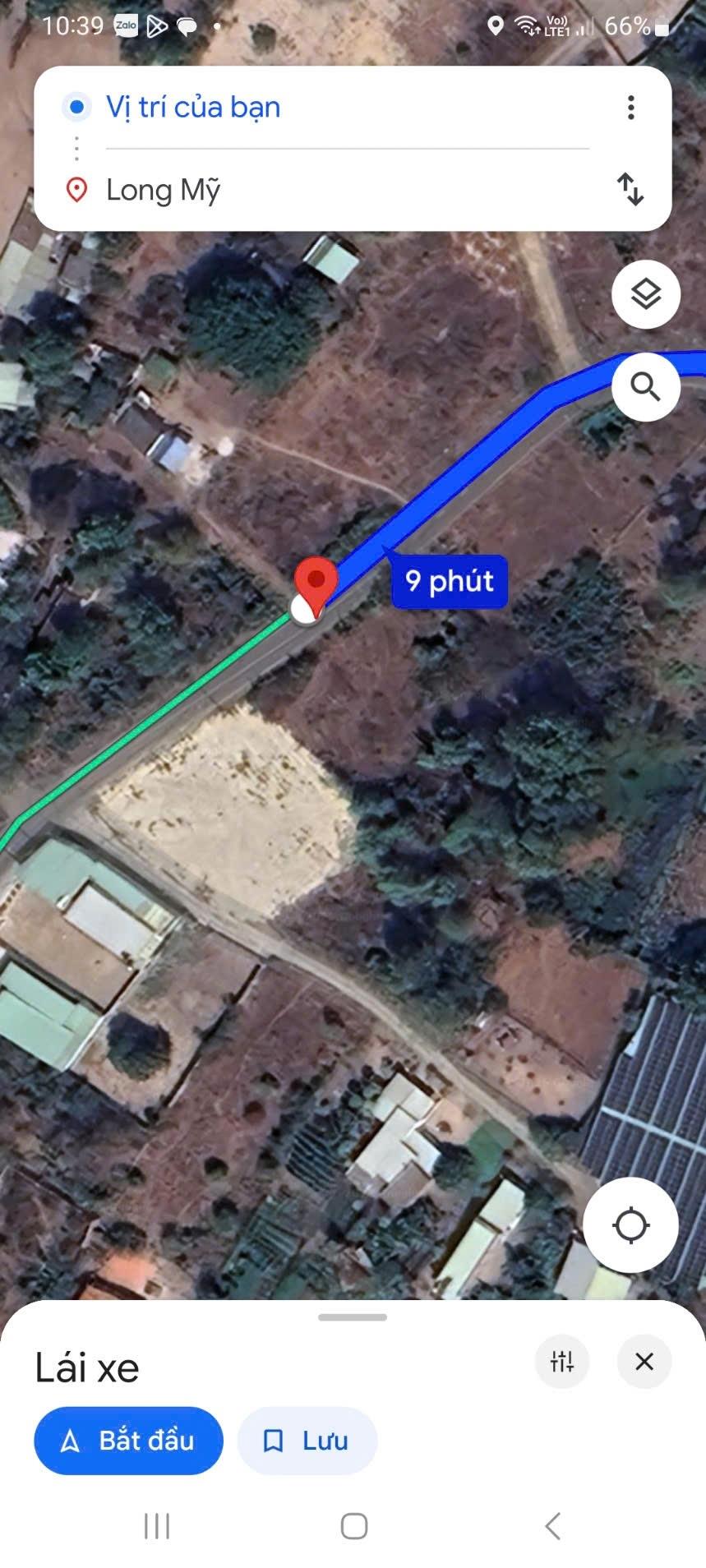Save the route with Lưu
The image size is (706, 1568).
307,1441
